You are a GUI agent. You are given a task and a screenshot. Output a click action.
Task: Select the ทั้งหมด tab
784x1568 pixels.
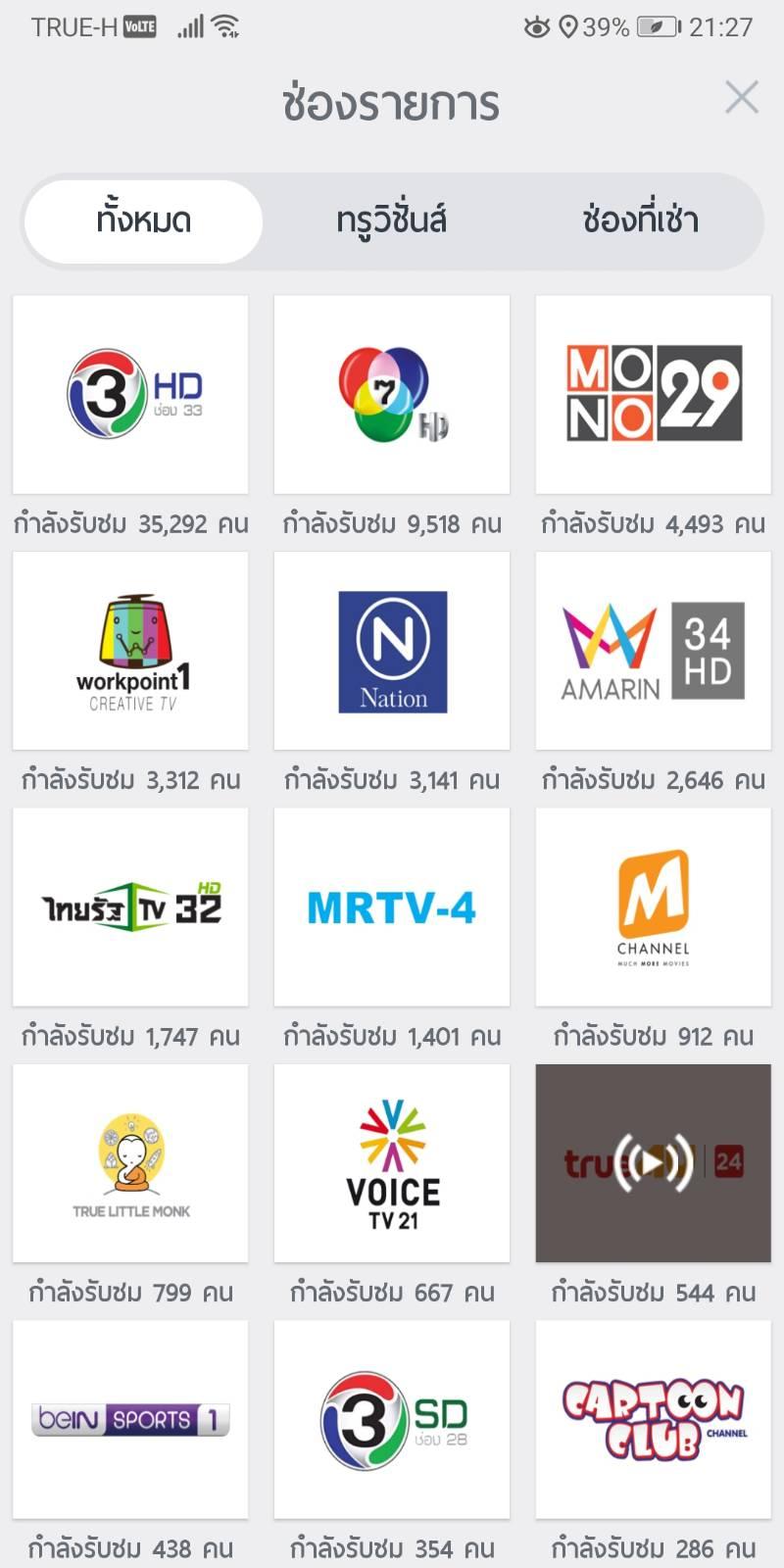pyautogui.click(x=144, y=220)
